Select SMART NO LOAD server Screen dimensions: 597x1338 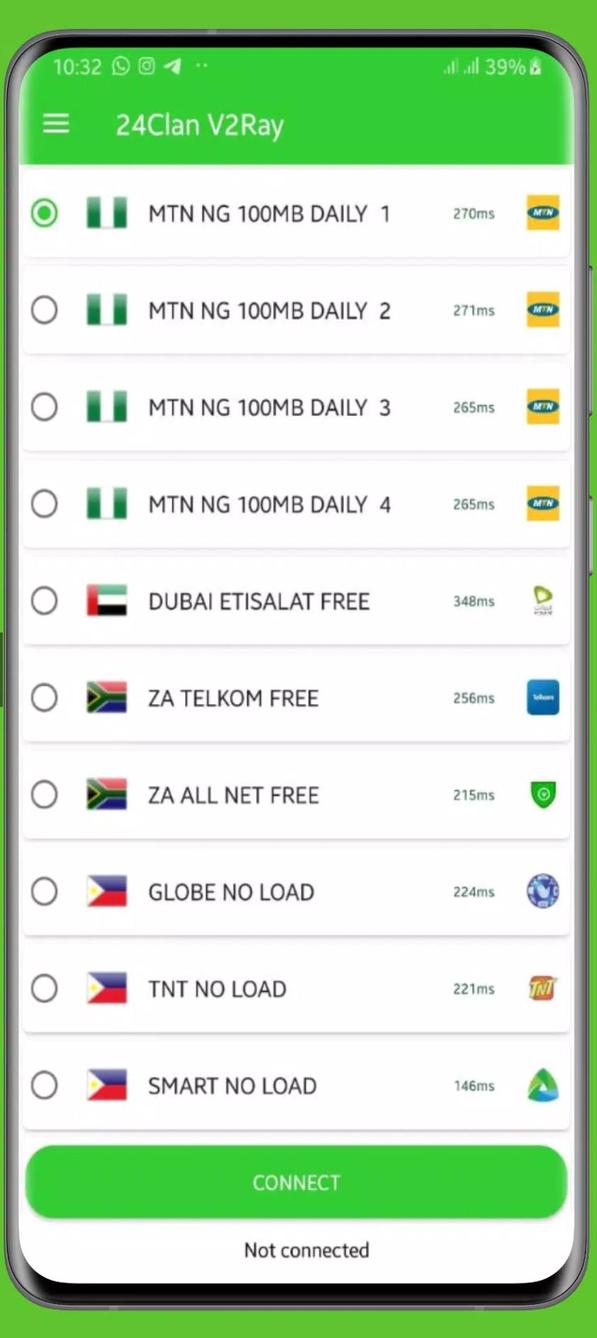(296, 1086)
